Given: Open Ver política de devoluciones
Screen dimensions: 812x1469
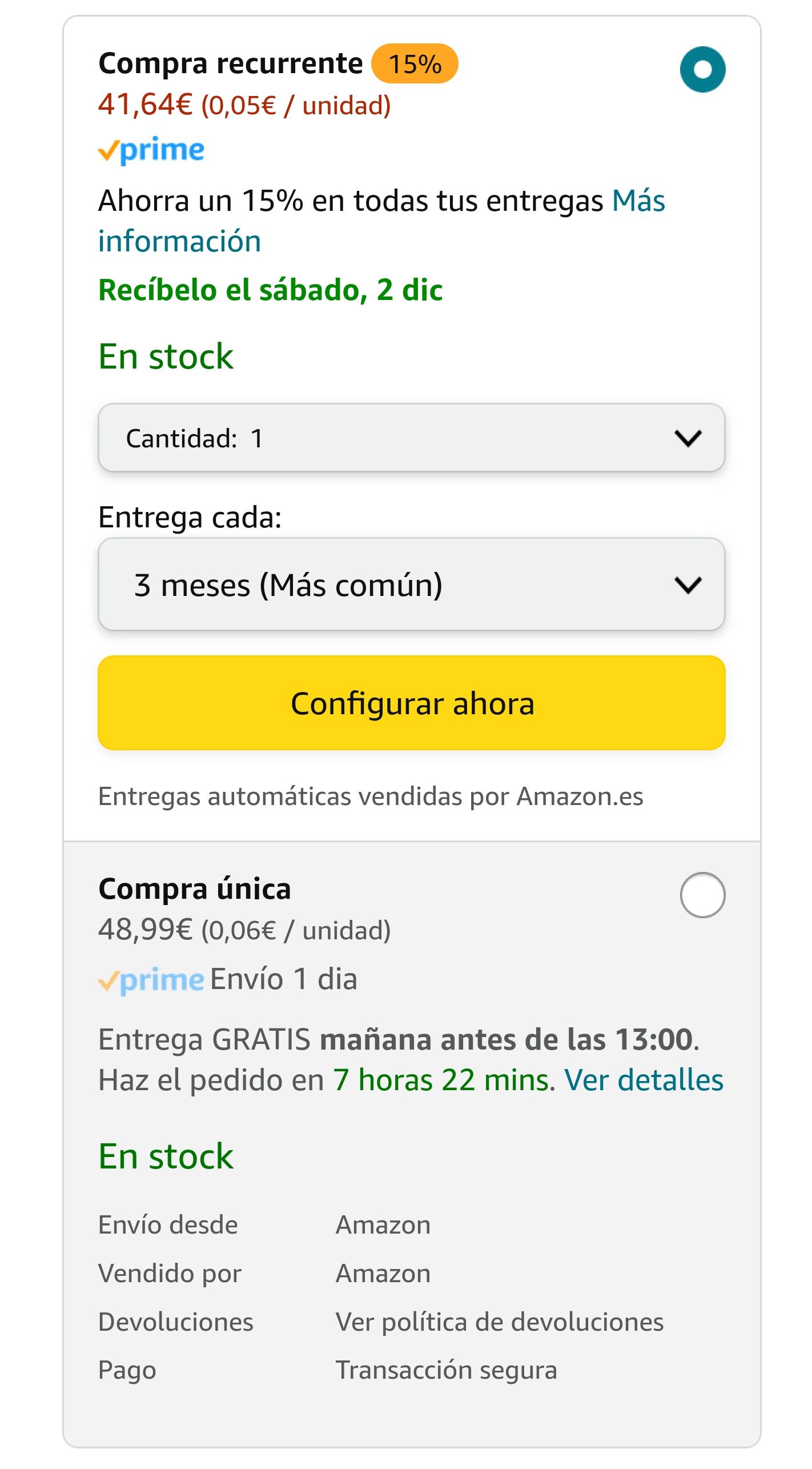Looking at the screenshot, I should coord(500,1322).
